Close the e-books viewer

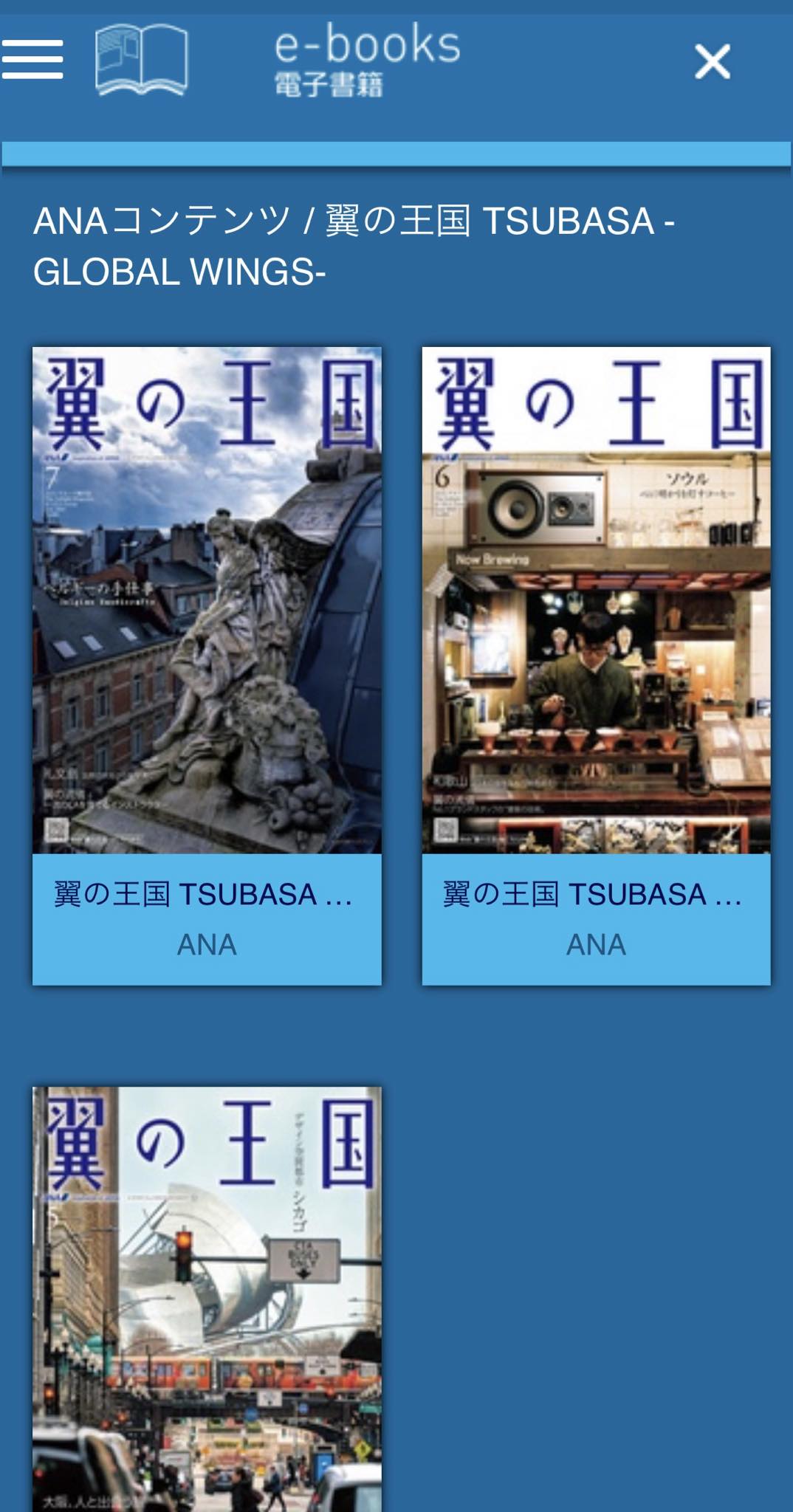[x=713, y=61]
